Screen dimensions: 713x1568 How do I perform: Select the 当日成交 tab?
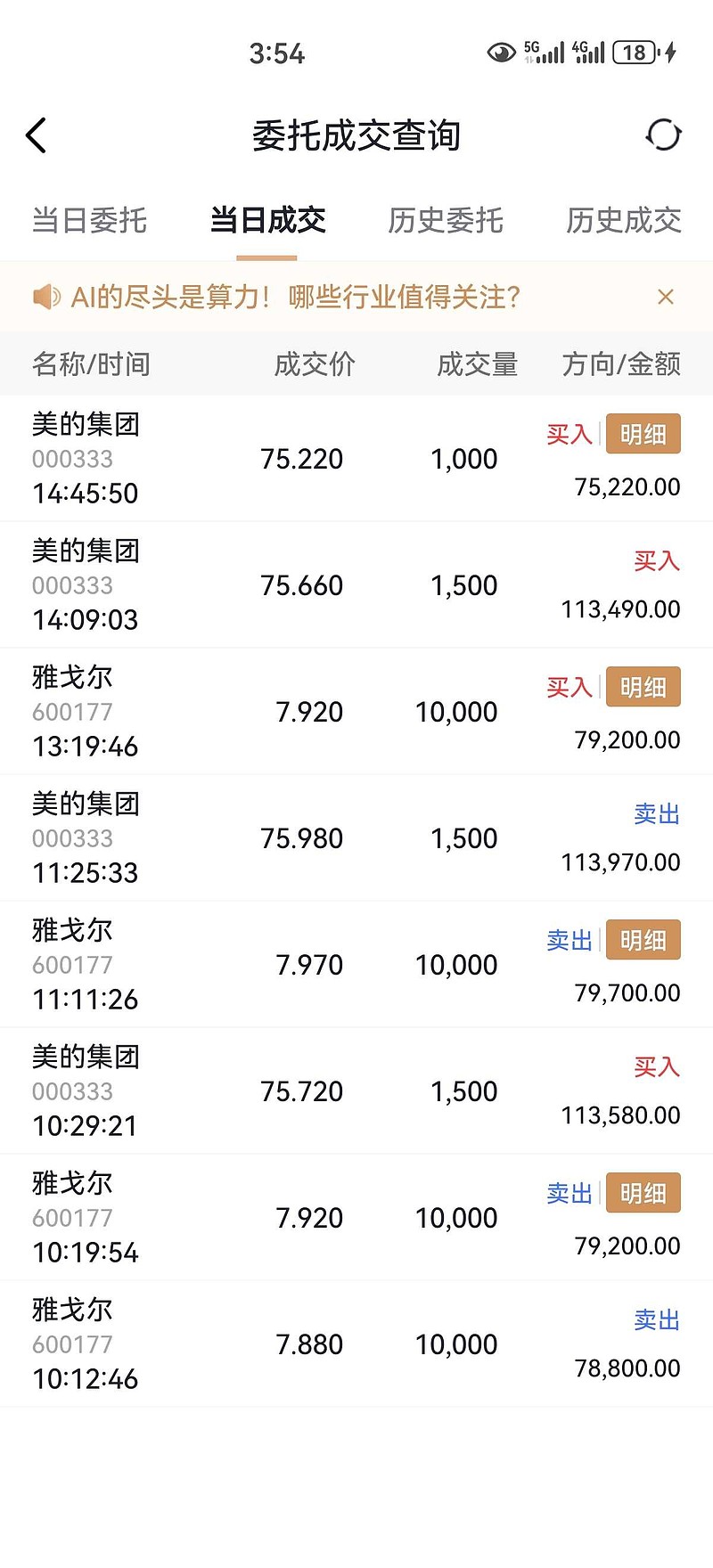click(x=267, y=220)
